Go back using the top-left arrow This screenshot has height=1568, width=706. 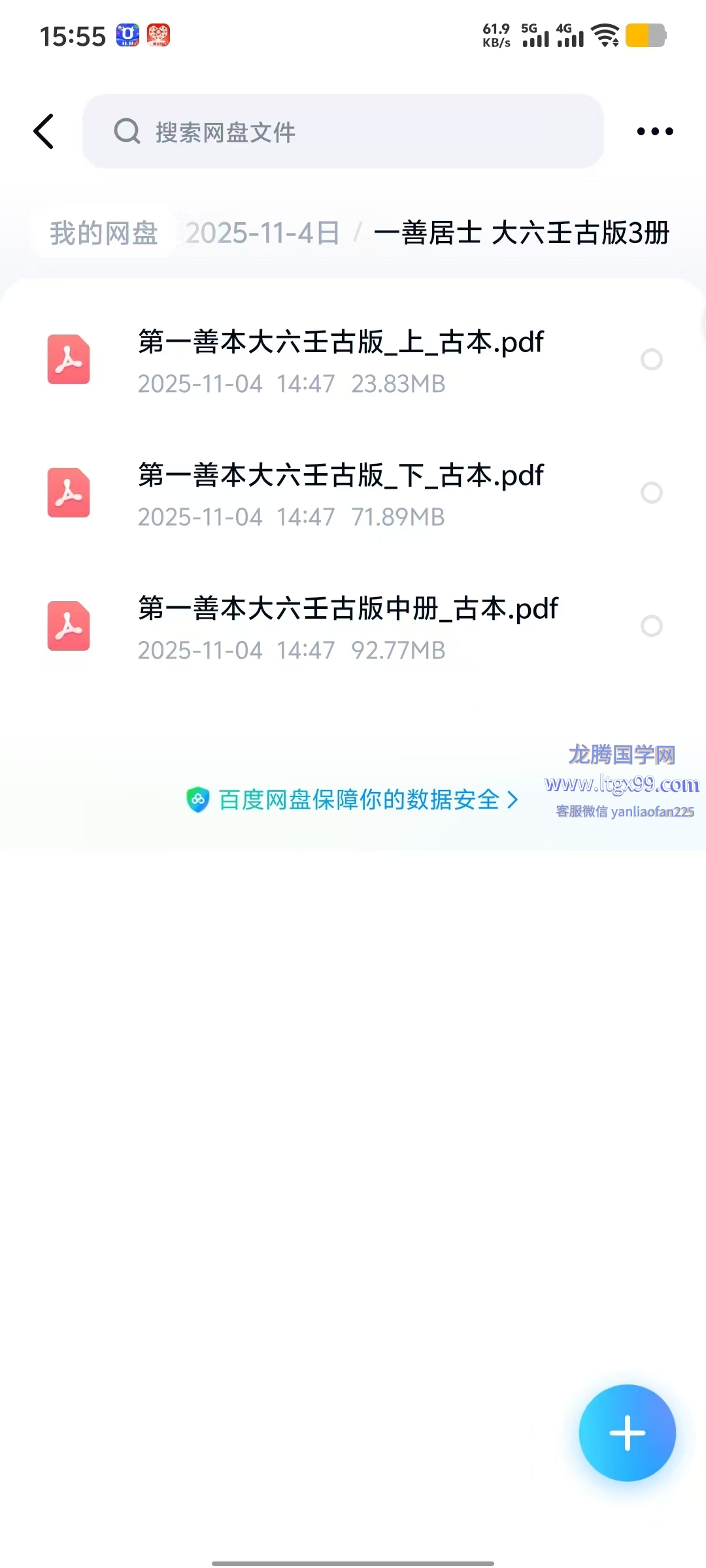coord(44,131)
